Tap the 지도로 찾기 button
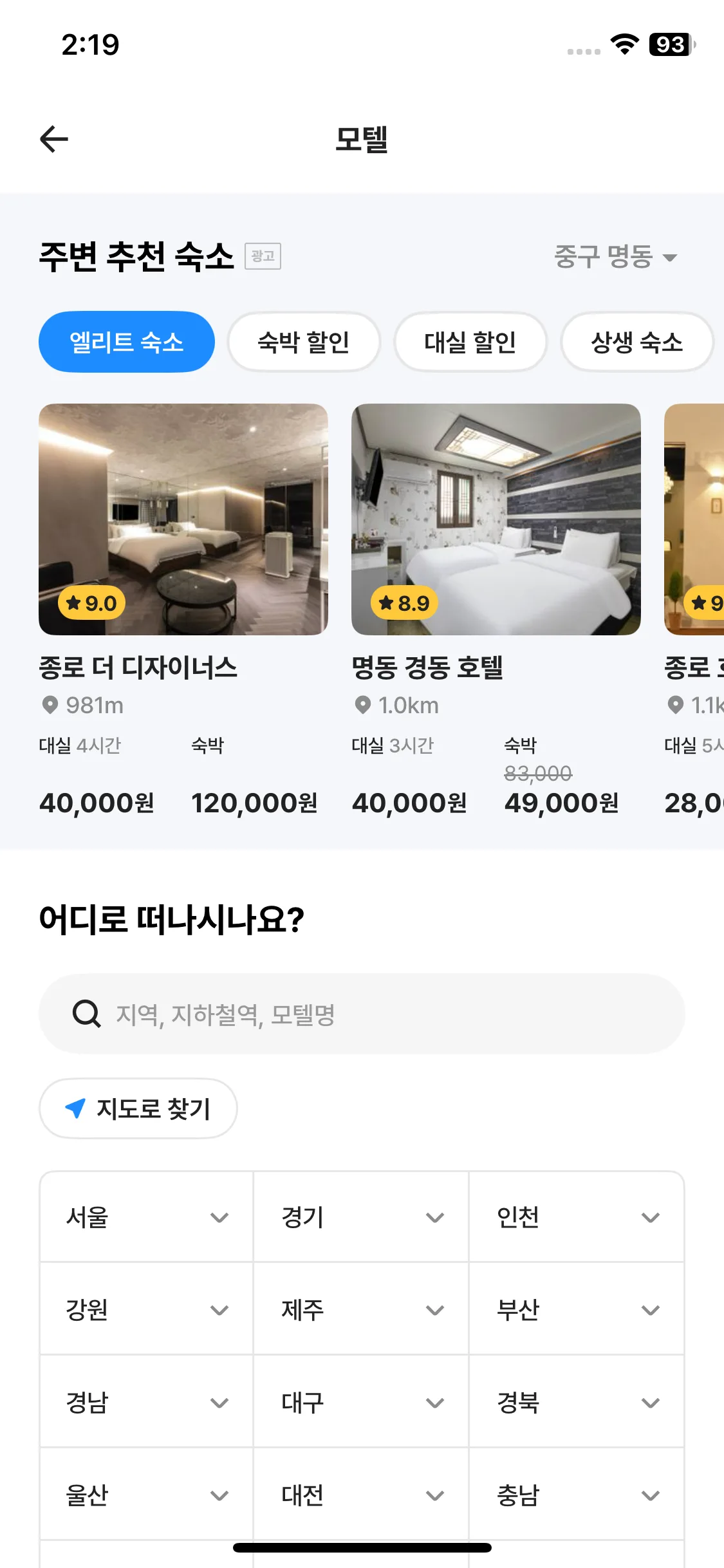The height and width of the screenshot is (1568, 724). coord(138,1108)
